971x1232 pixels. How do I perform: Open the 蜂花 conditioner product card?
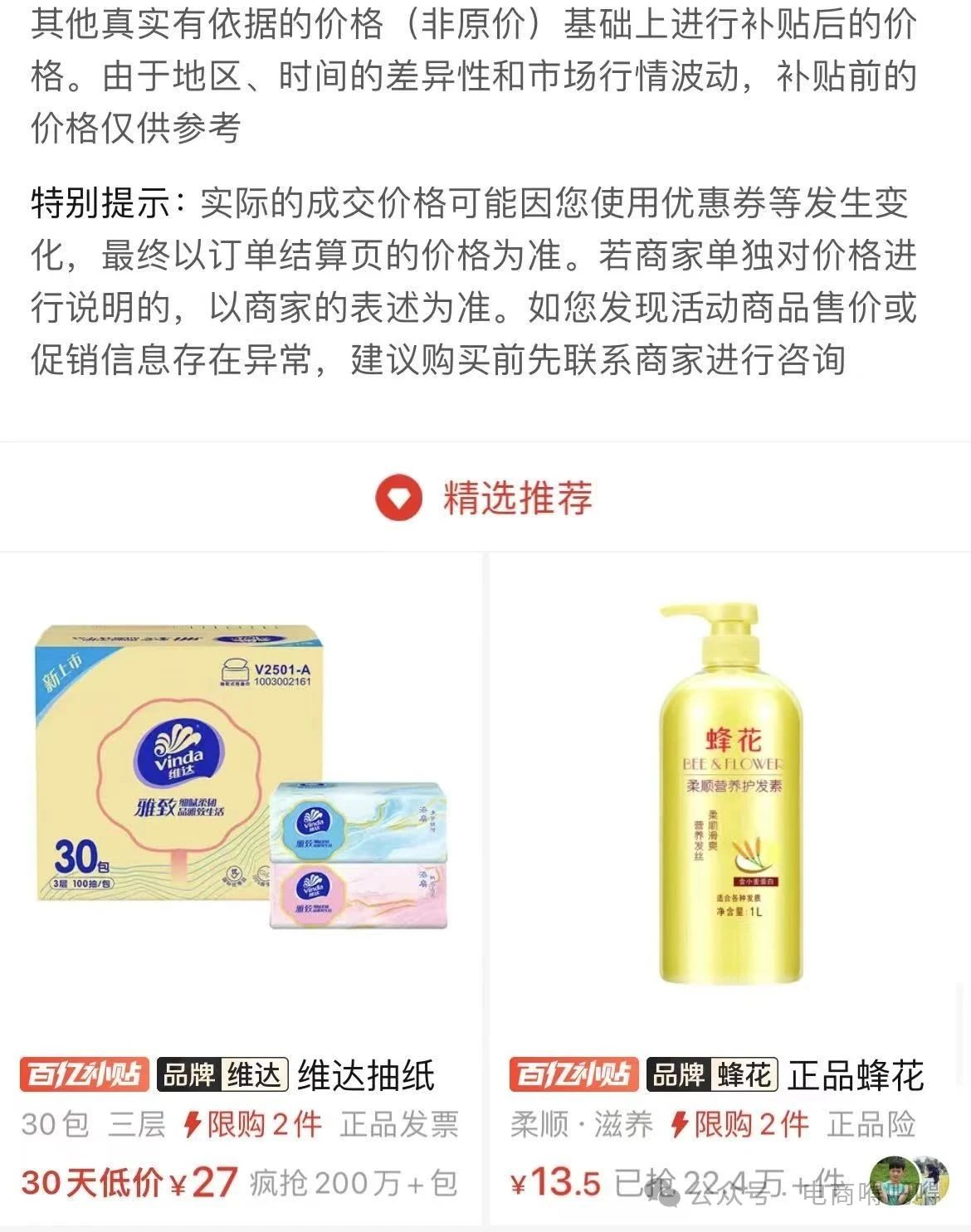[x=730, y=796]
